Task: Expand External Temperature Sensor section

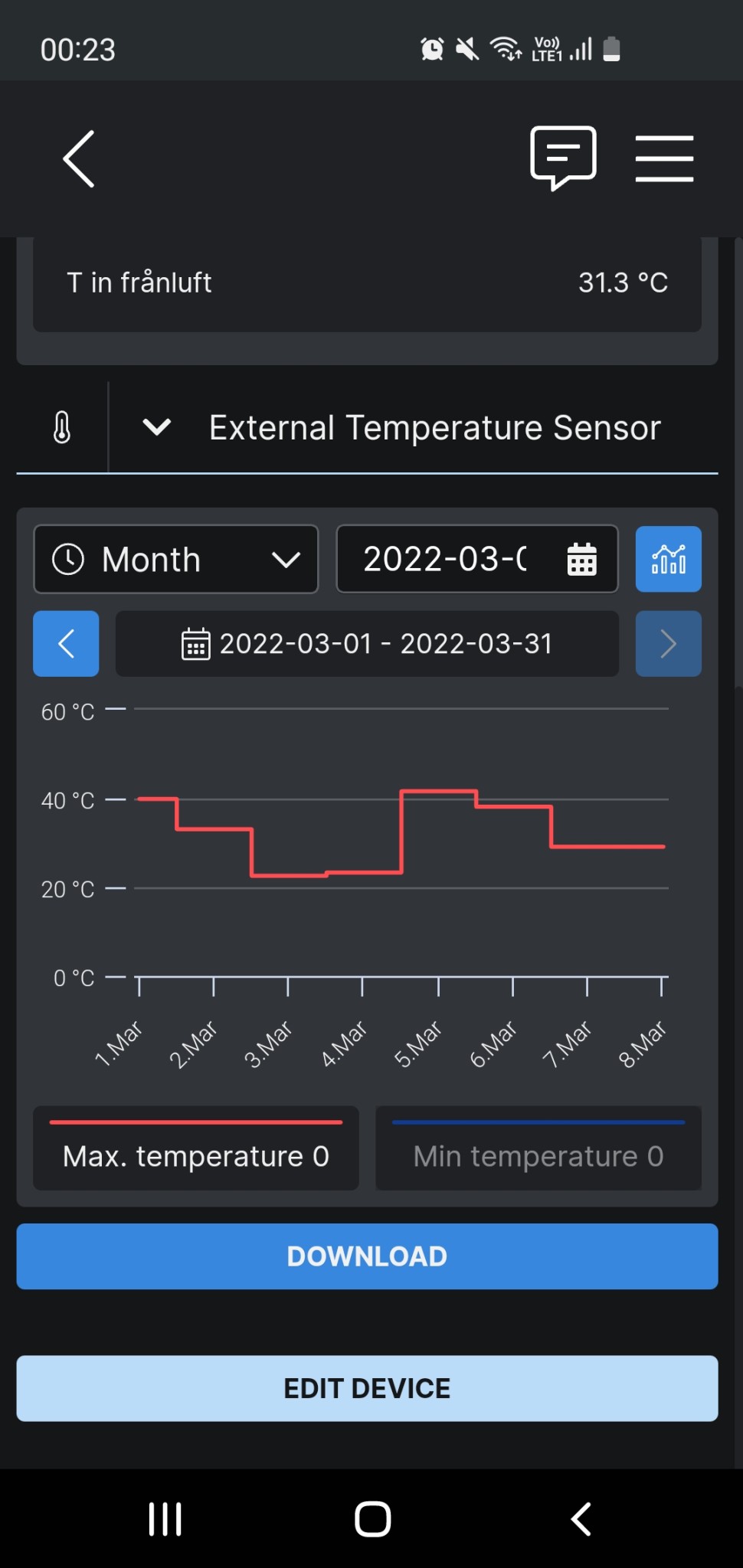Action: point(157,427)
